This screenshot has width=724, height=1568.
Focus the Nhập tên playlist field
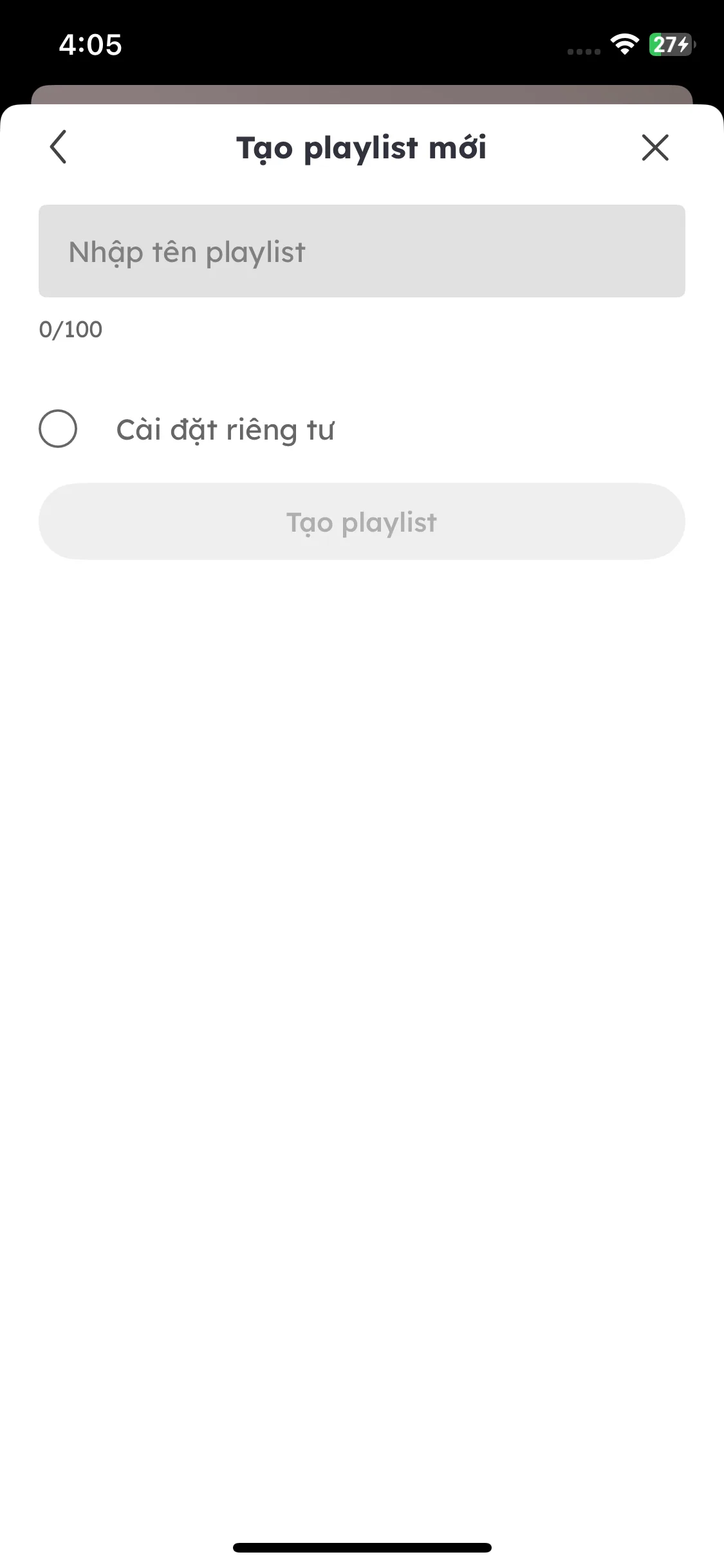click(362, 251)
